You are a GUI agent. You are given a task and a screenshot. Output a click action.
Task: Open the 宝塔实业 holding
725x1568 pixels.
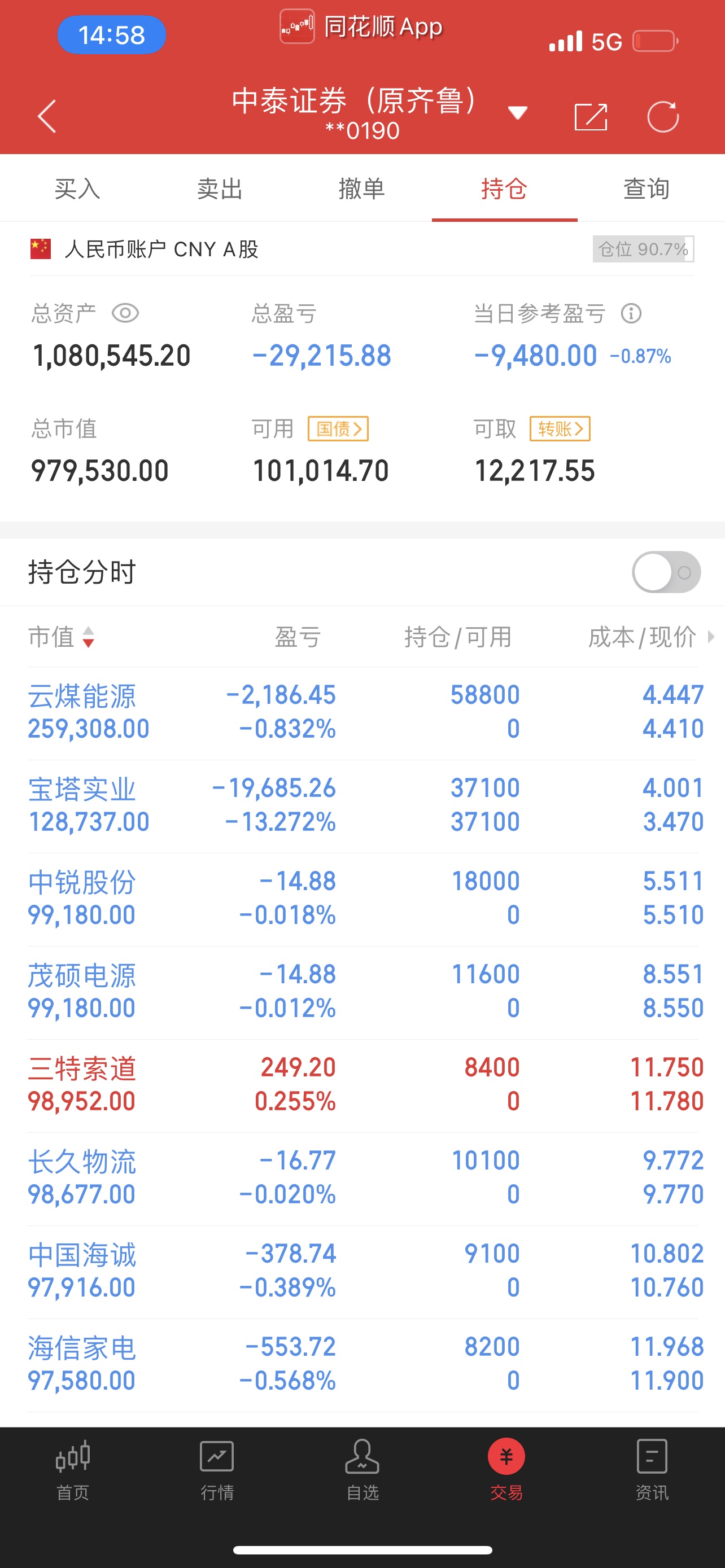(362, 806)
